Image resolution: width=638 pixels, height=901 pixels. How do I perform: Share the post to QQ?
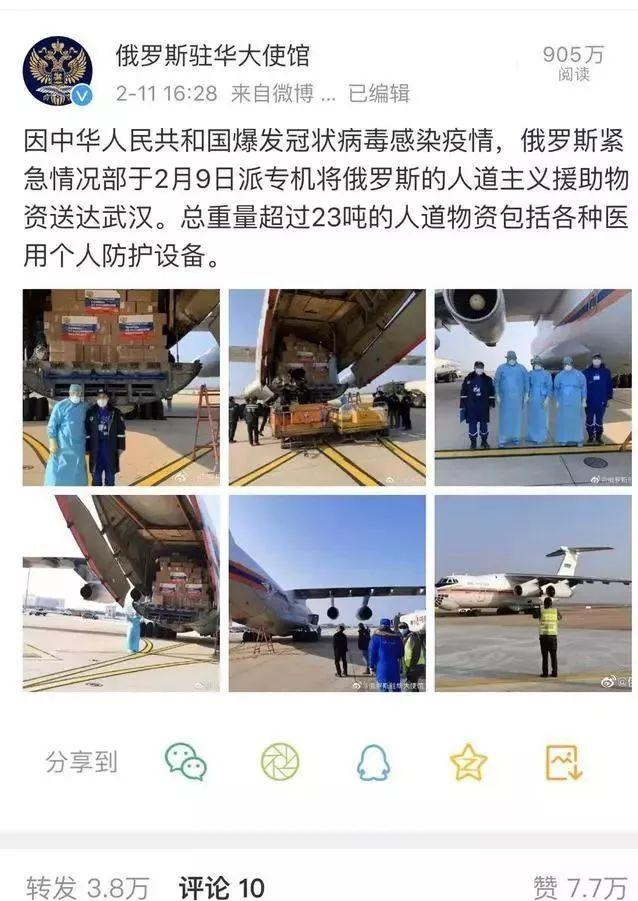tap(373, 762)
